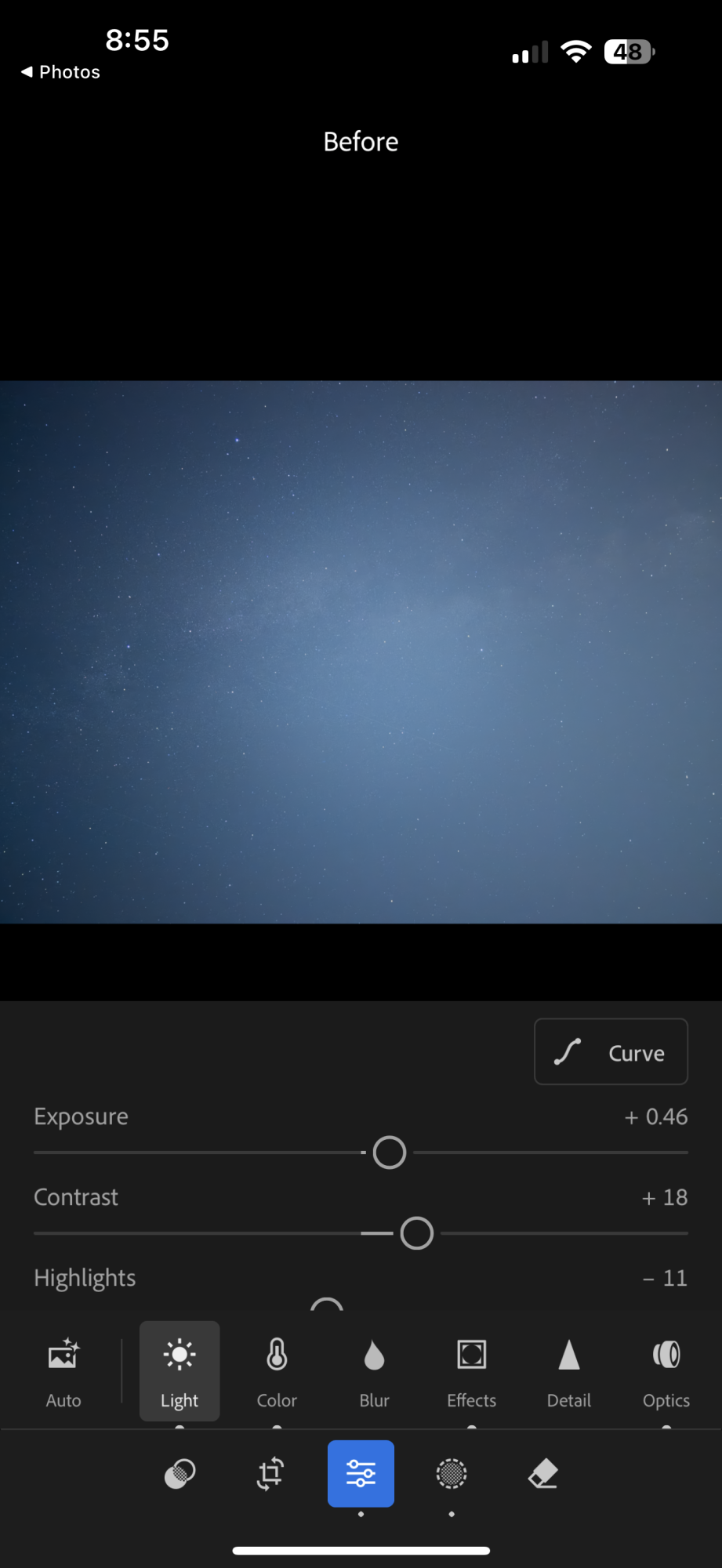Switch to the Color panel
722x1568 pixels.
pyautogui.click(x=277, y=1372)
